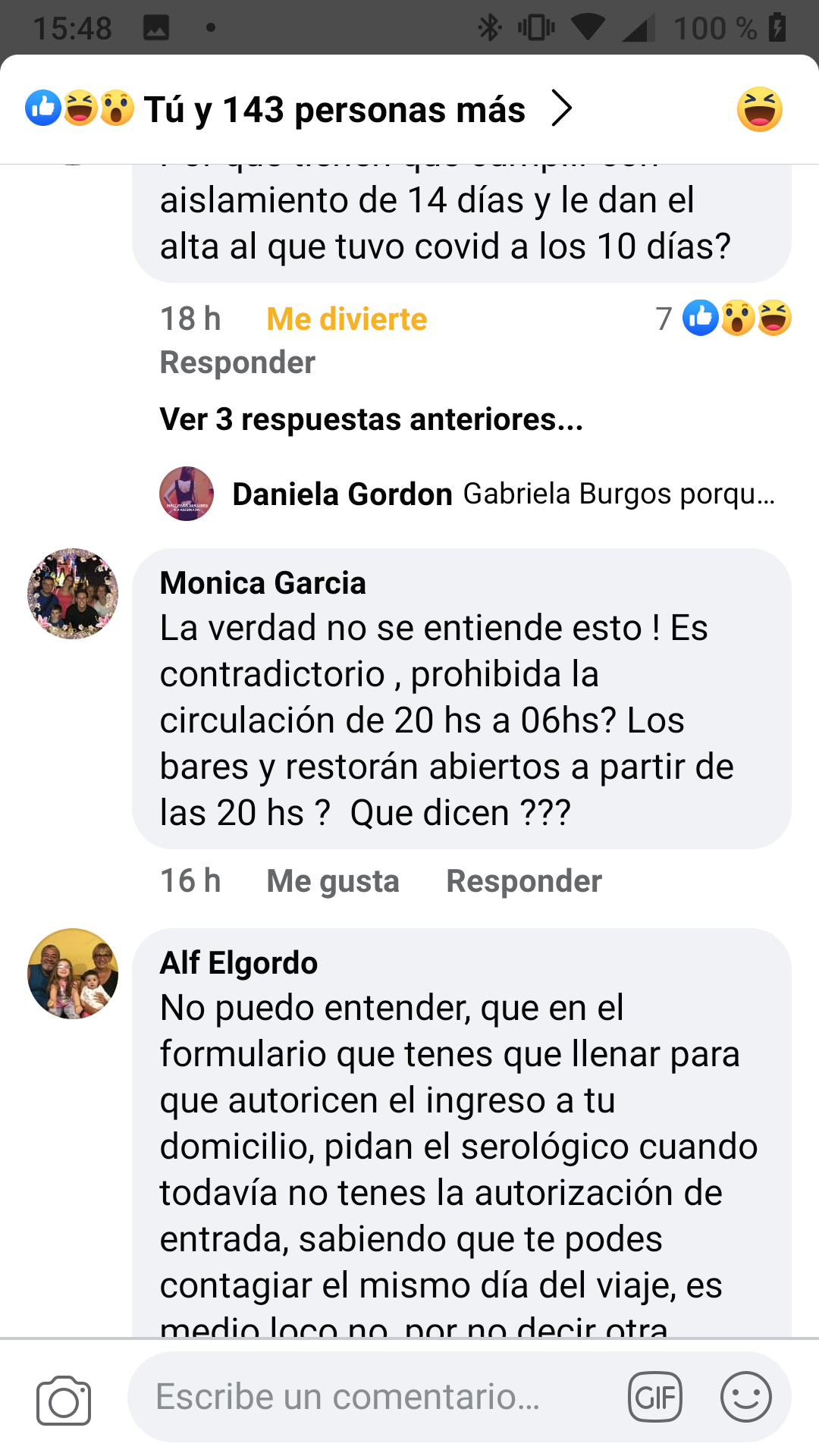Open Alf Elgordo's profile by name
819x1456 pixels.
[x=239, y=963]
